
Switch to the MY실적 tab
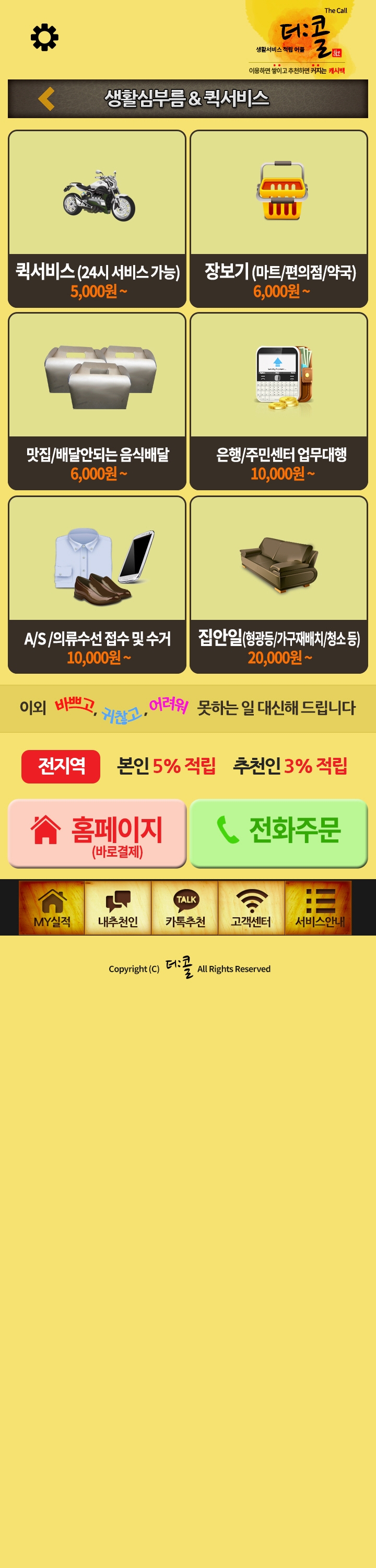[x=52, y=907]
